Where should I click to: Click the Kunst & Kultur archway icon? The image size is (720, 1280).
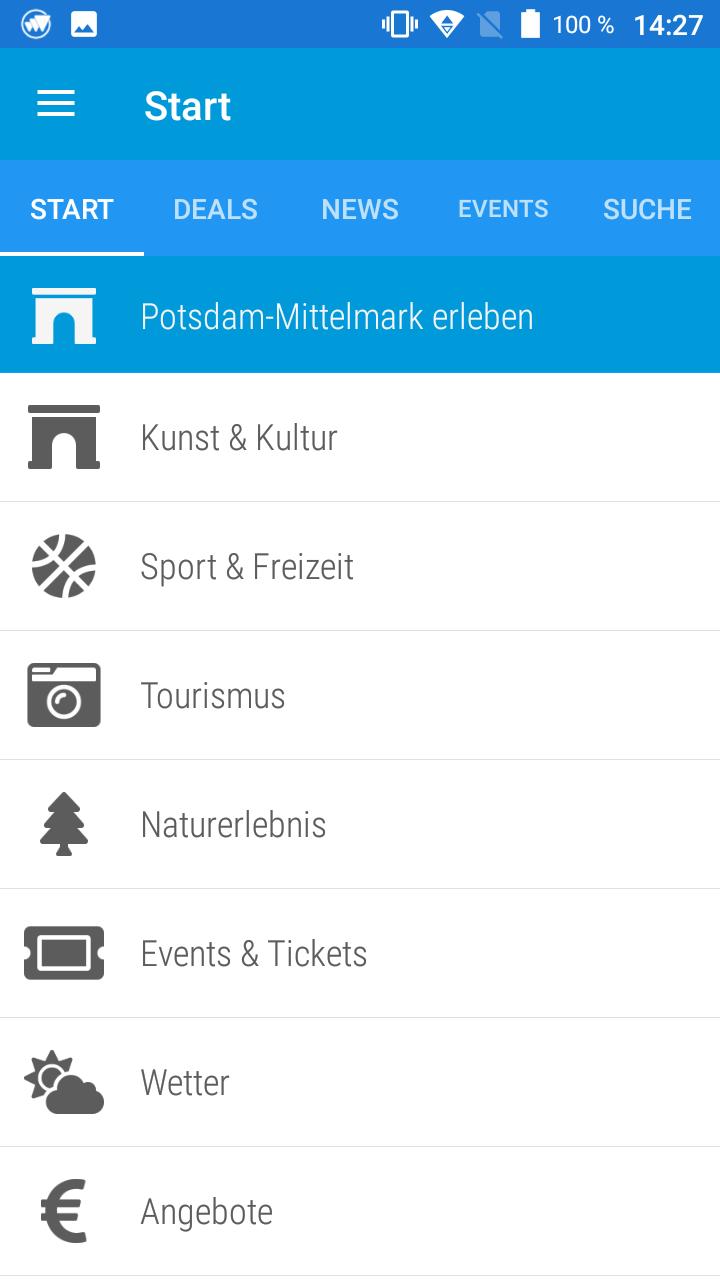pyautogui.click(x=64, y=437)
